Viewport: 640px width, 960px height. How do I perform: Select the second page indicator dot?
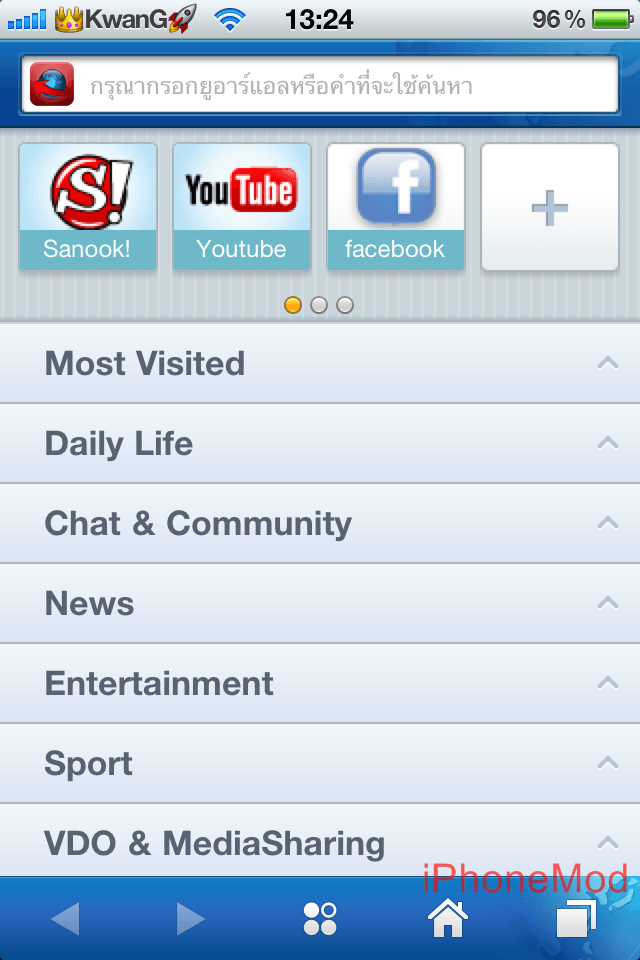[x=319, y=306]
